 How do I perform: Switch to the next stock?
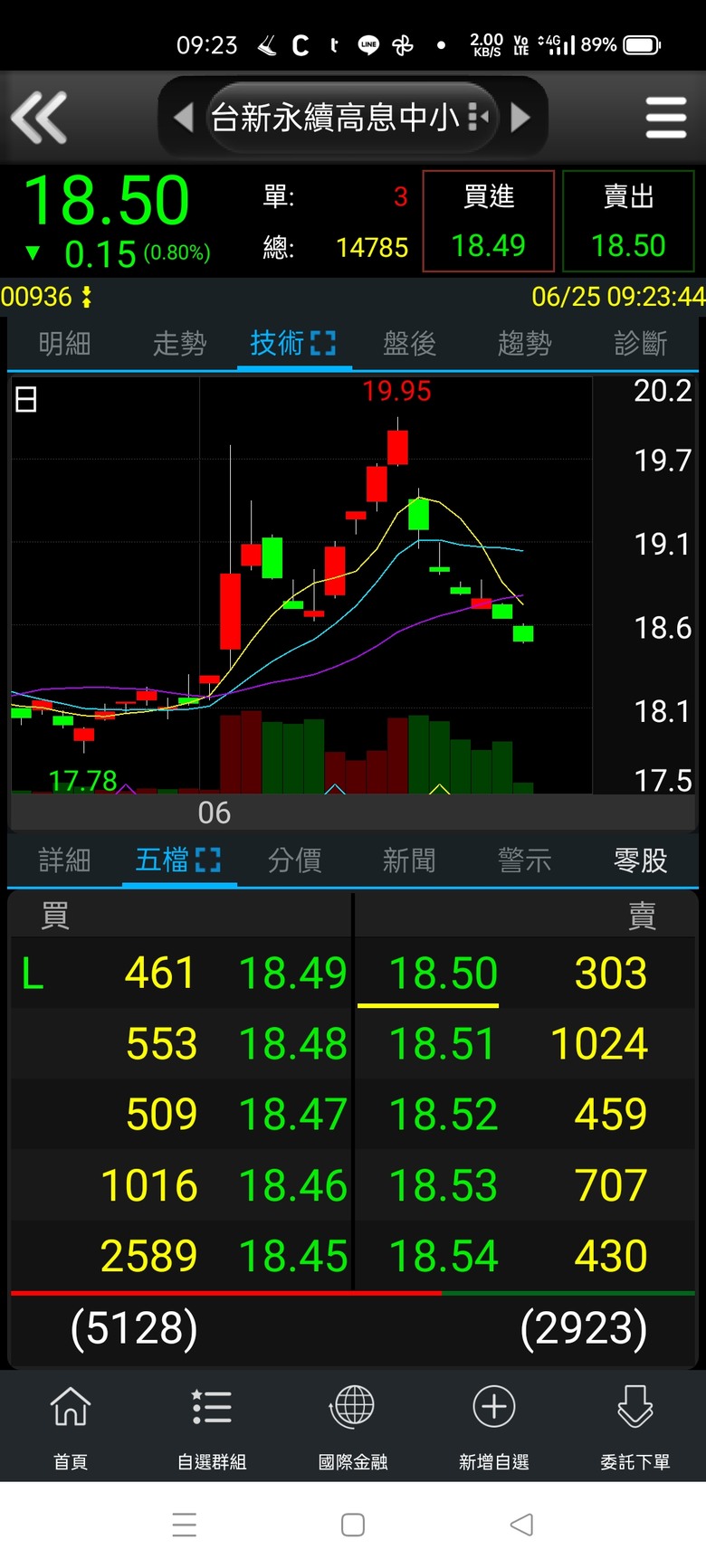point(520,118)
